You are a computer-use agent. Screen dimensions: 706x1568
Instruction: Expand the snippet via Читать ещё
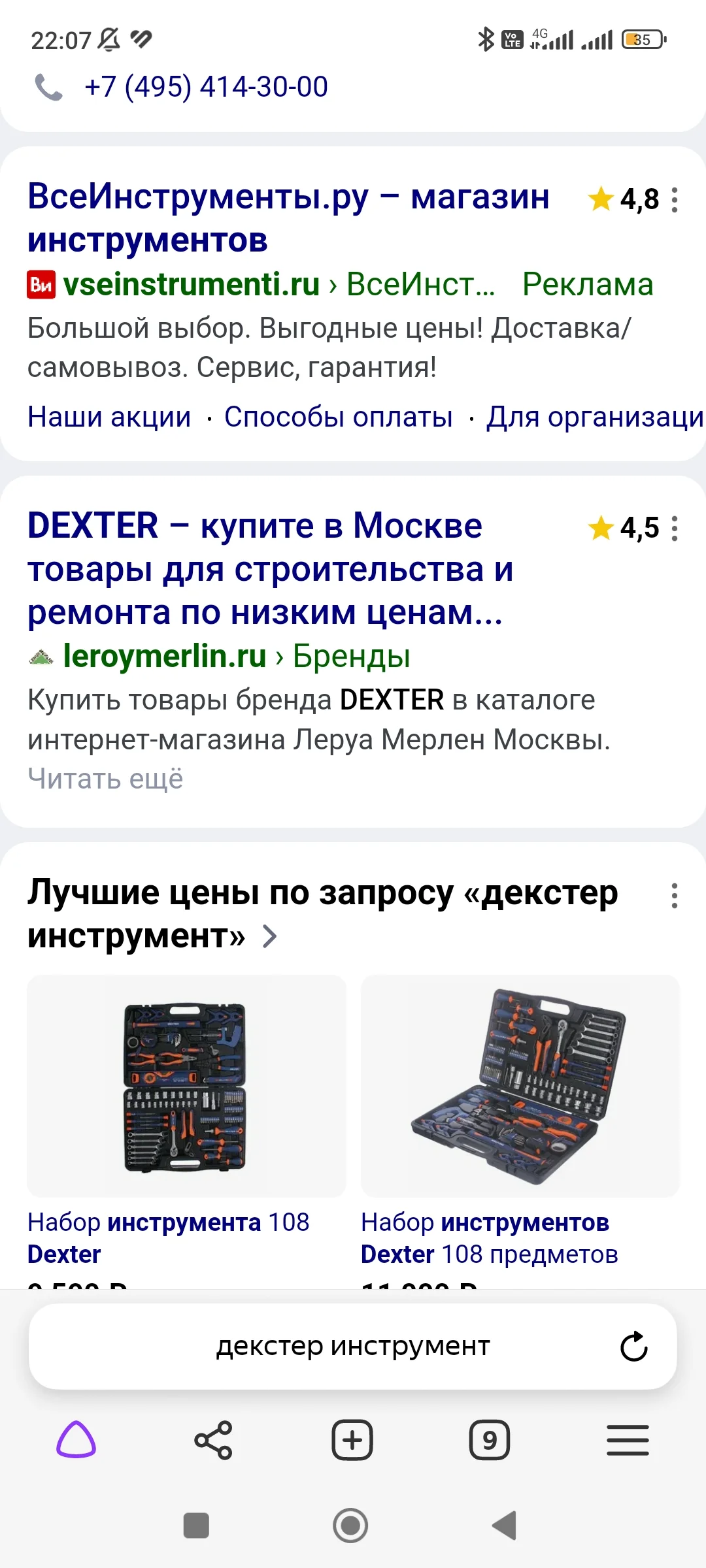(105, 778)
